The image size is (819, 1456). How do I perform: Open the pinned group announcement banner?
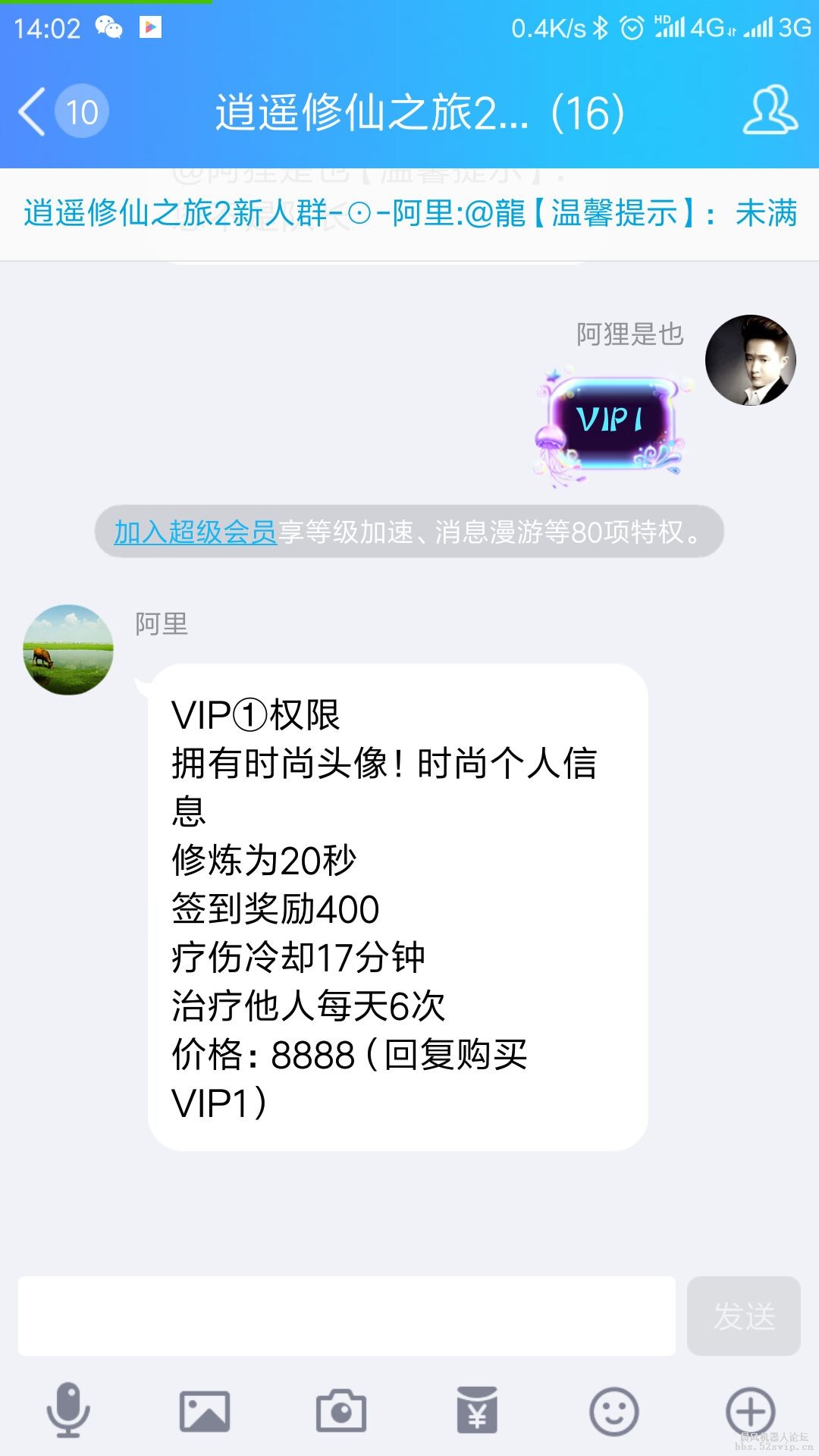click(409, 213)
